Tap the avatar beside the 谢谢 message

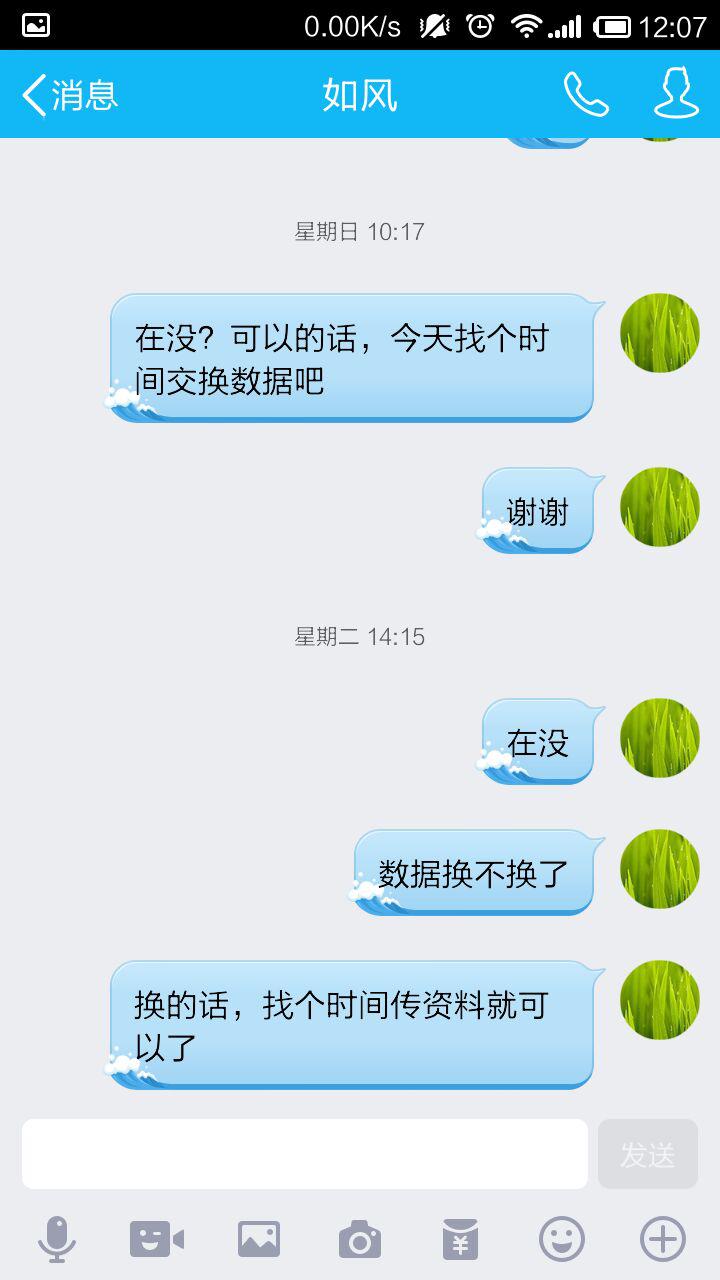pos(660,507)
